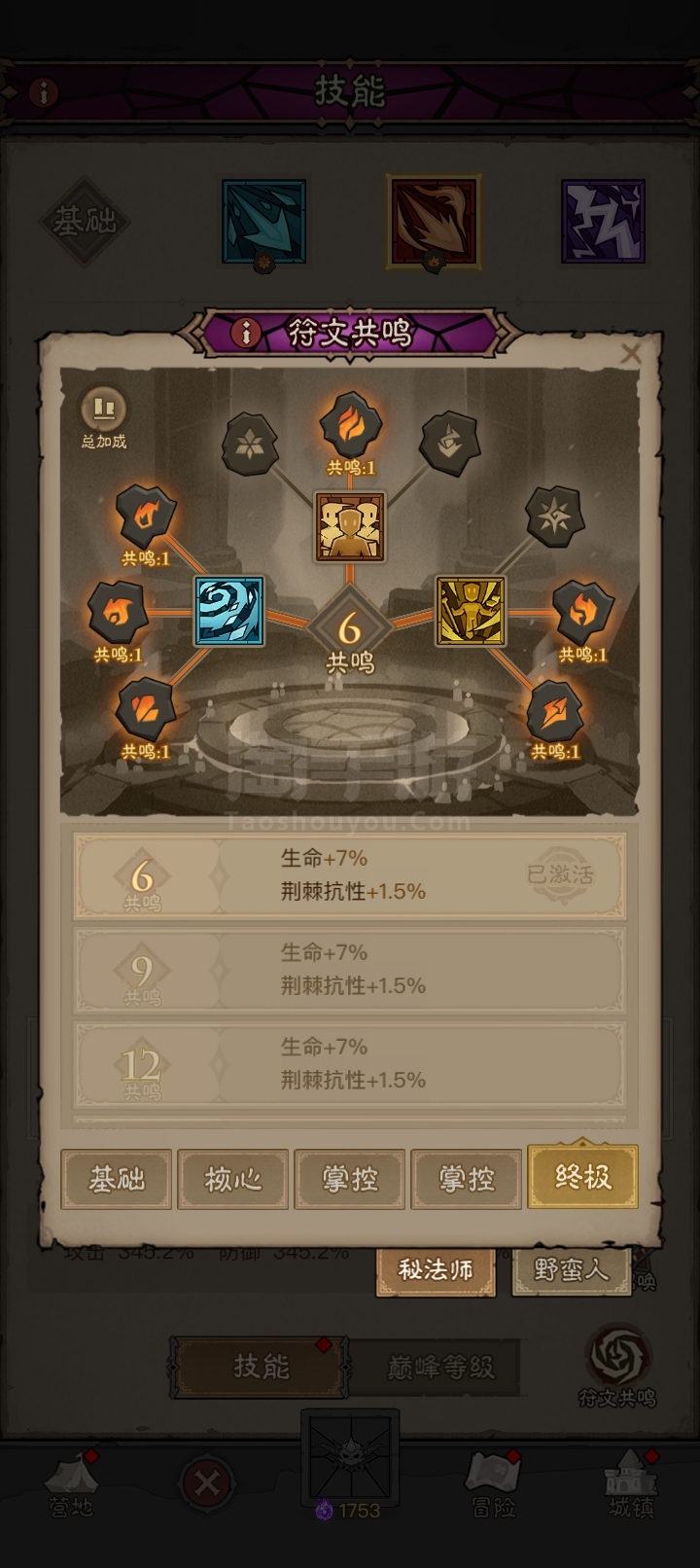Screen dimensions: 700x1568
Task: Choose the 秘法师 class button
Action: click(x=436, y=1269)
